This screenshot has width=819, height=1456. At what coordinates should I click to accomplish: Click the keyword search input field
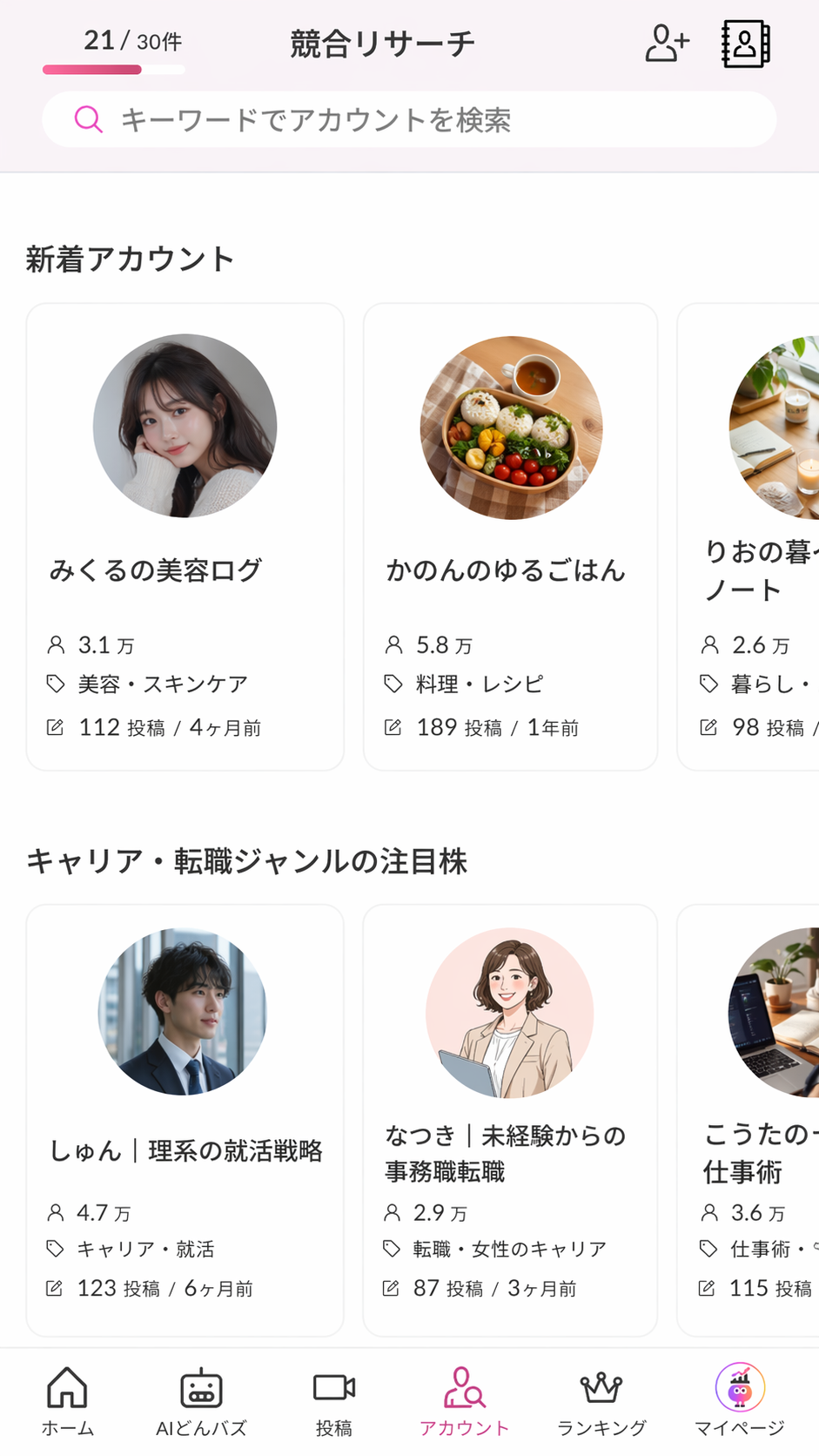tap(409, 119)
